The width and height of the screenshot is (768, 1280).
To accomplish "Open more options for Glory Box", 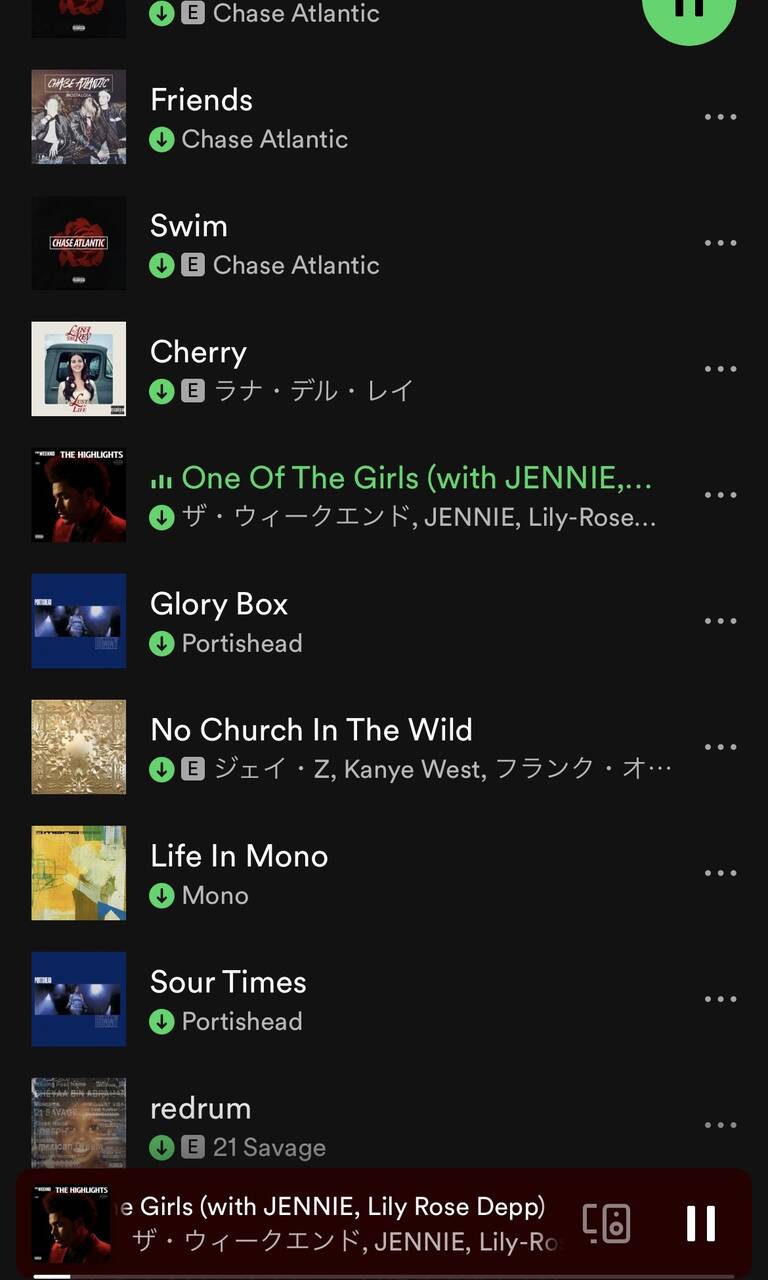I will [x=720, y=621].
